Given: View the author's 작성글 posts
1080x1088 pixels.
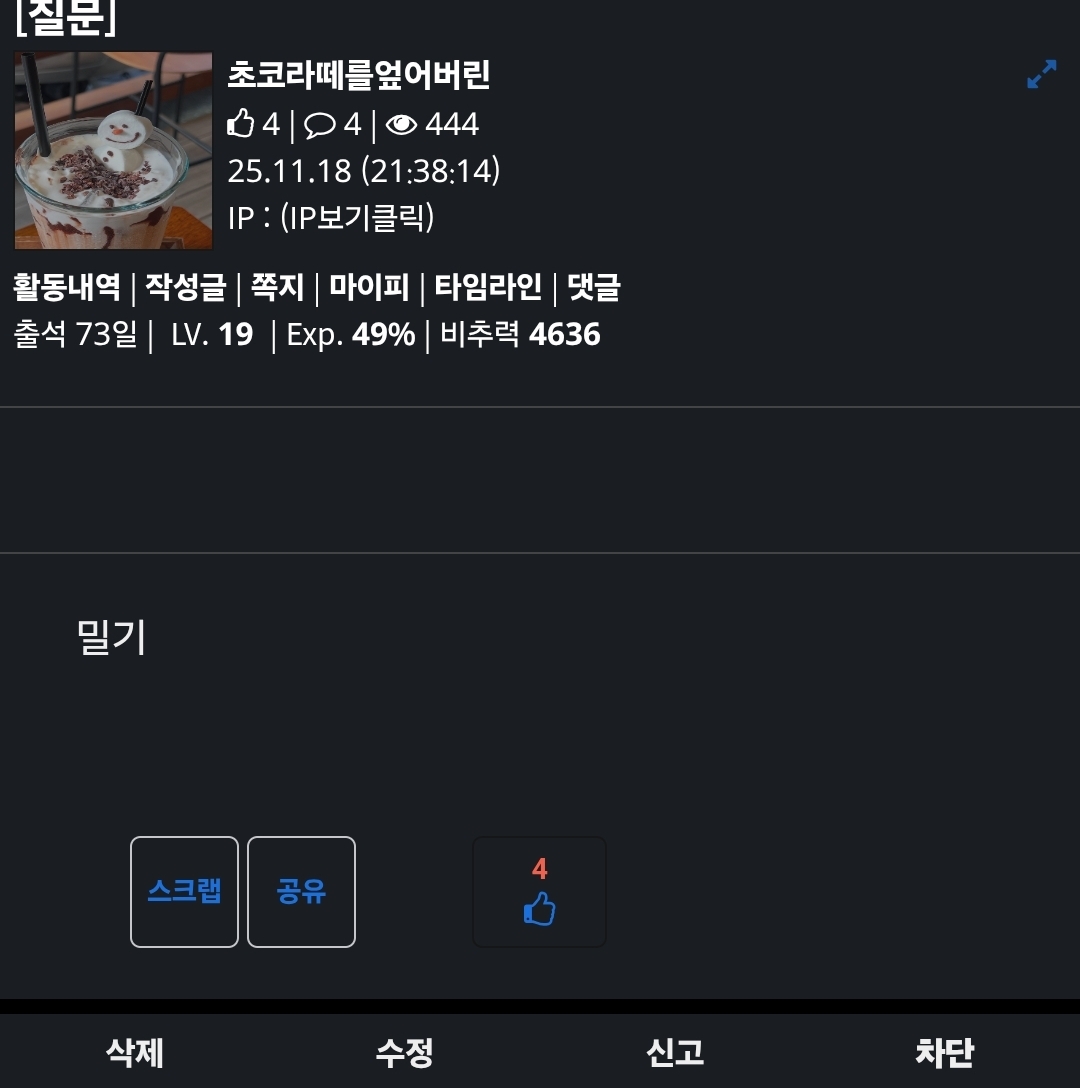Looking at the screenshot, I should point(186,288).
